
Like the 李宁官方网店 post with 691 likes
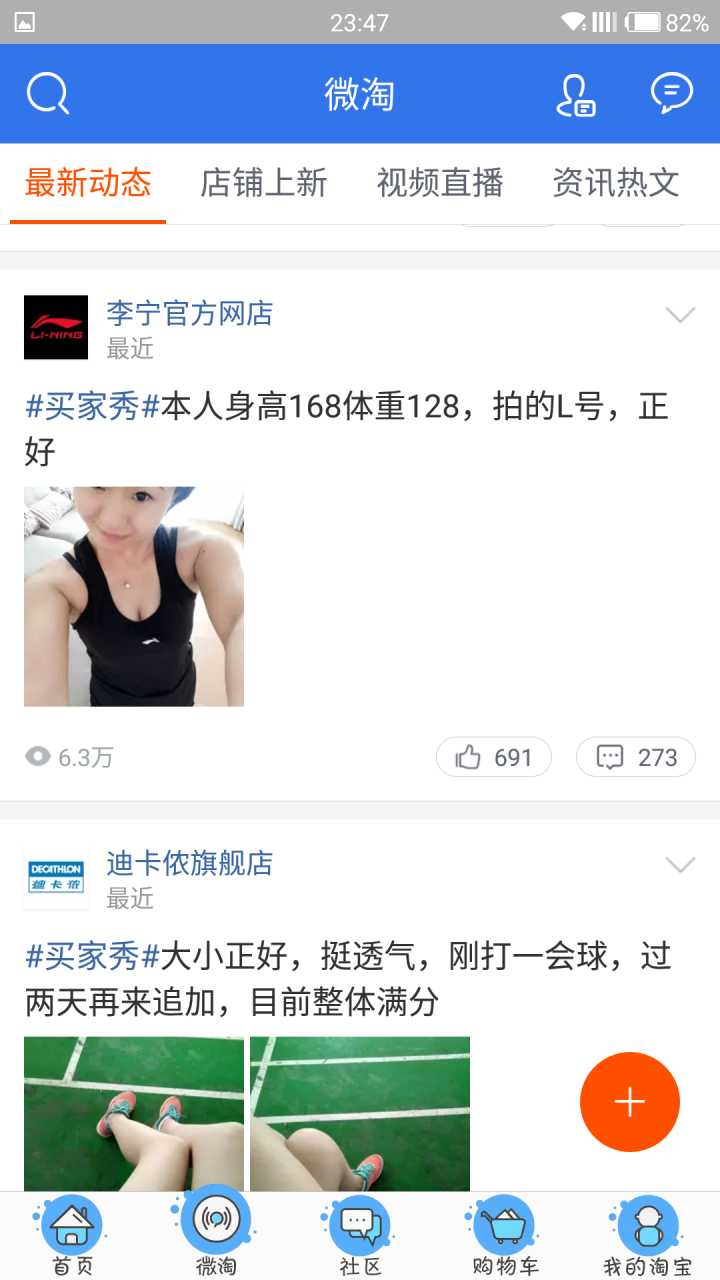coord(494,757)
